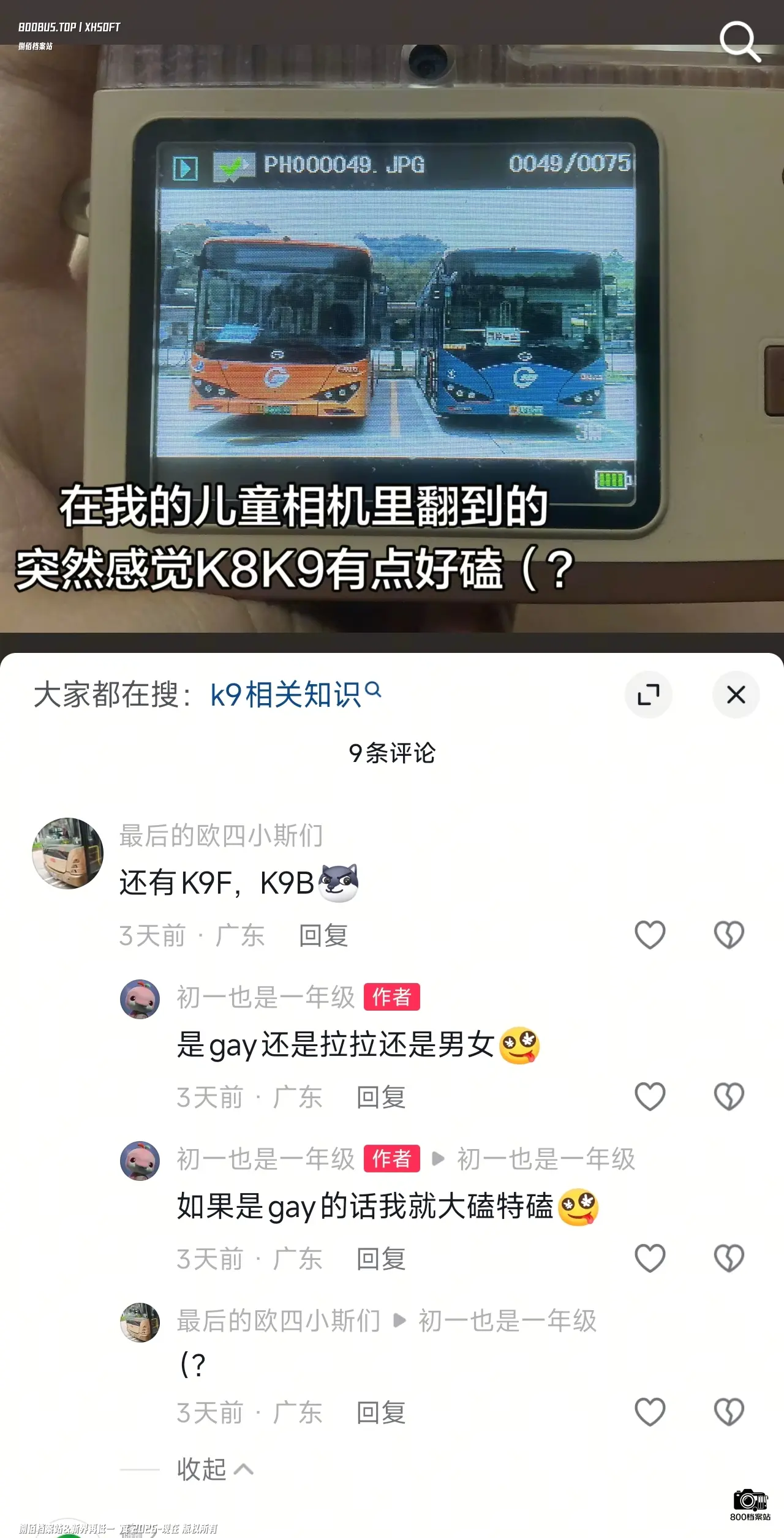
Task: Open 初一也是一年级 author profile name
Action: tap(265, 997)
